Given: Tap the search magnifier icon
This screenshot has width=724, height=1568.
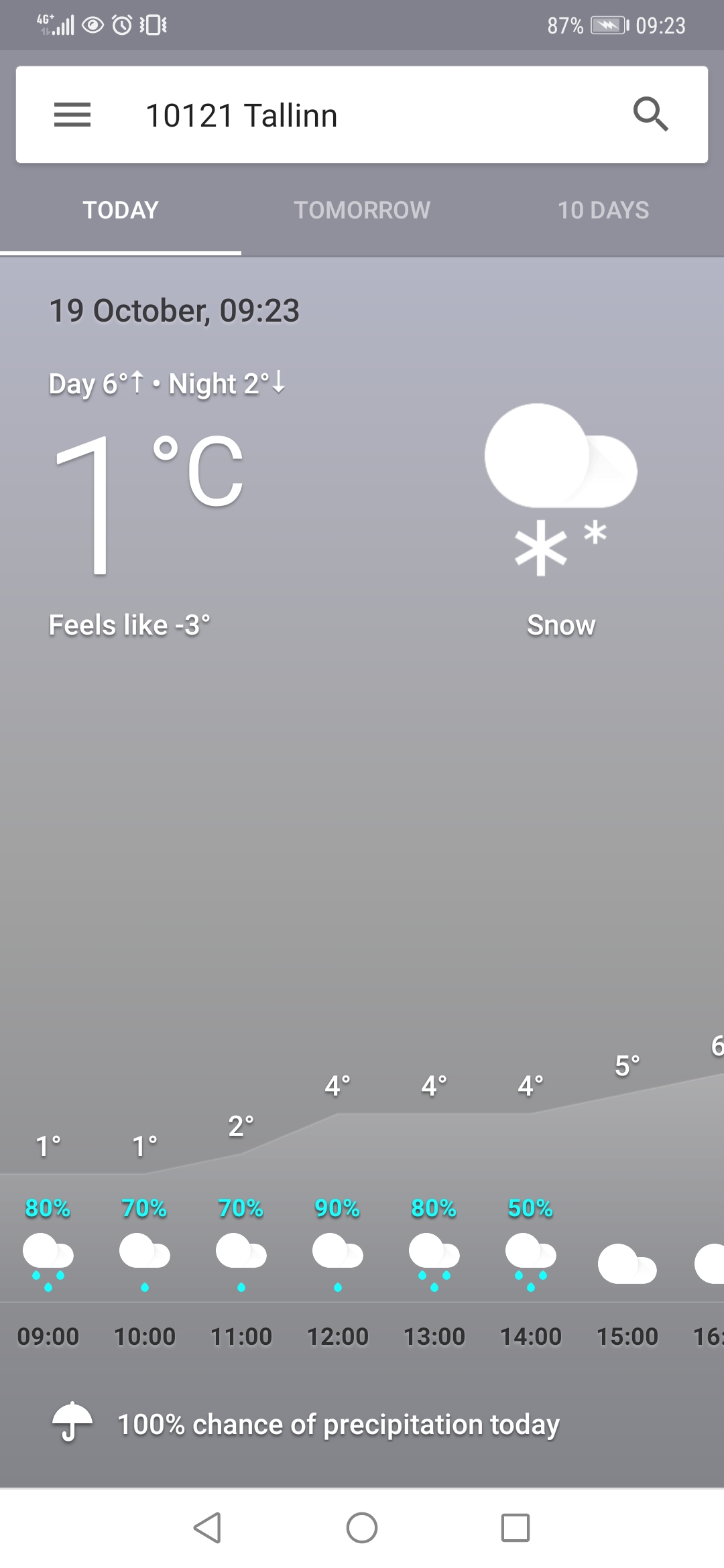Looking at the screenshot, I should coord(651,114).
